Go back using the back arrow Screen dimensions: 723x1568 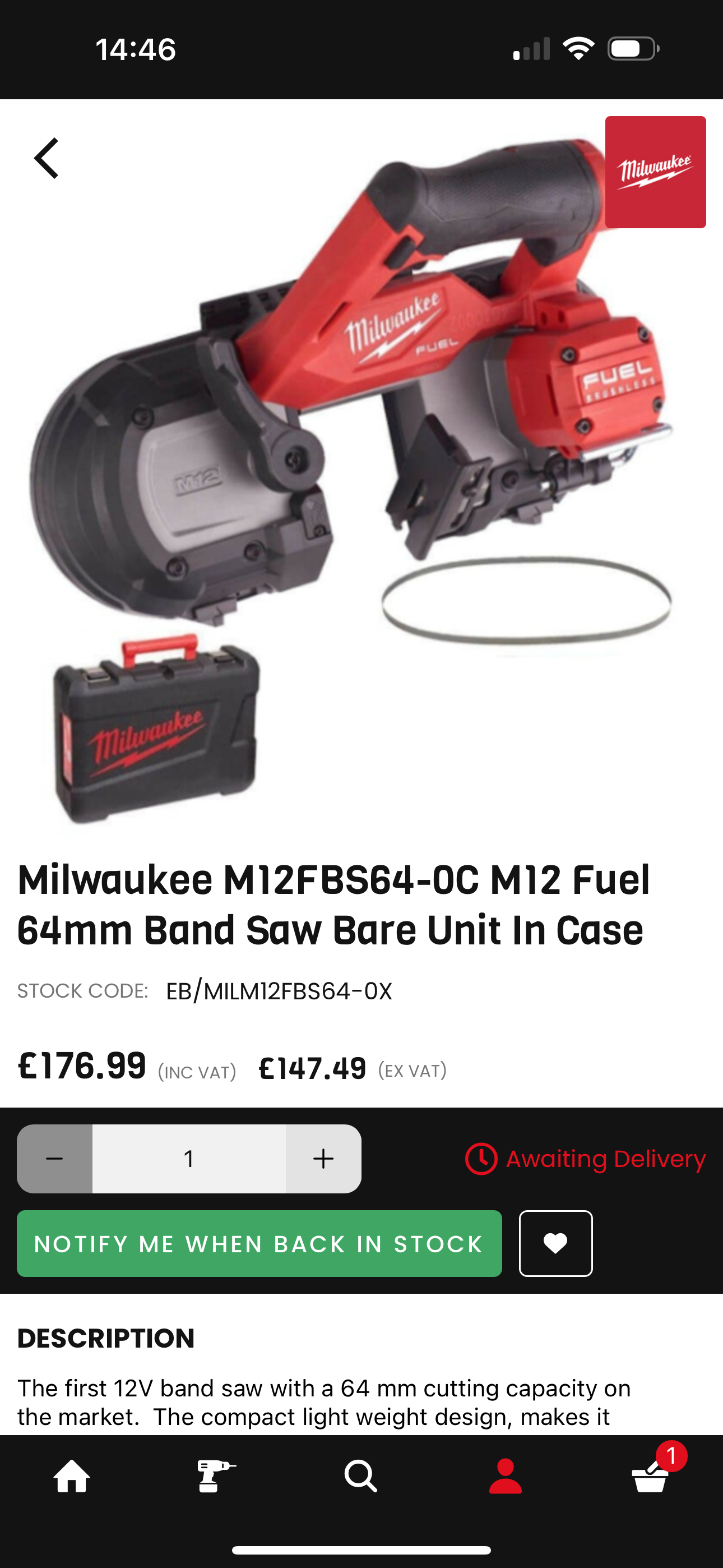coord(47,158)
